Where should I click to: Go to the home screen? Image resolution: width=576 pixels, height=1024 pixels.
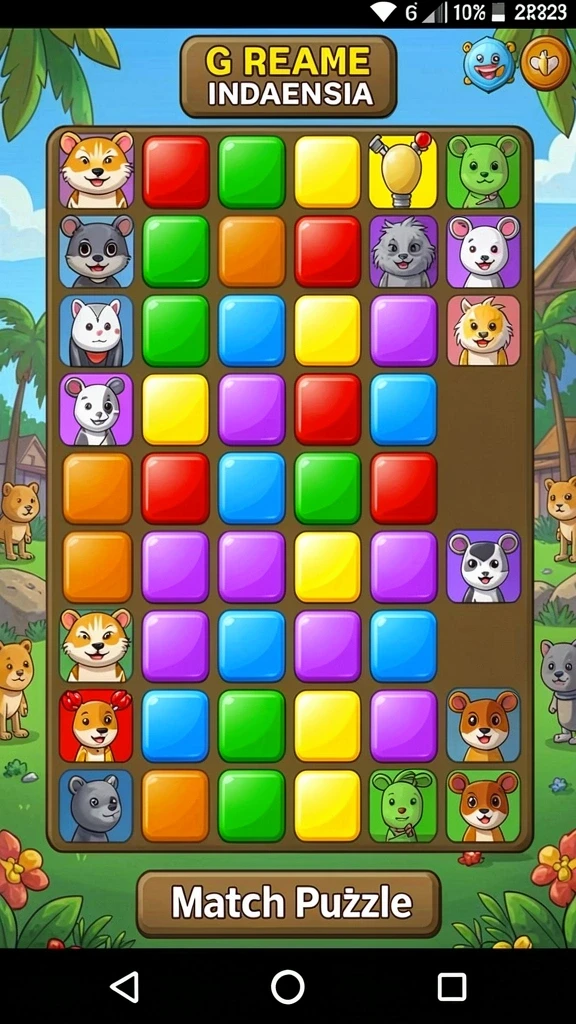288,986
